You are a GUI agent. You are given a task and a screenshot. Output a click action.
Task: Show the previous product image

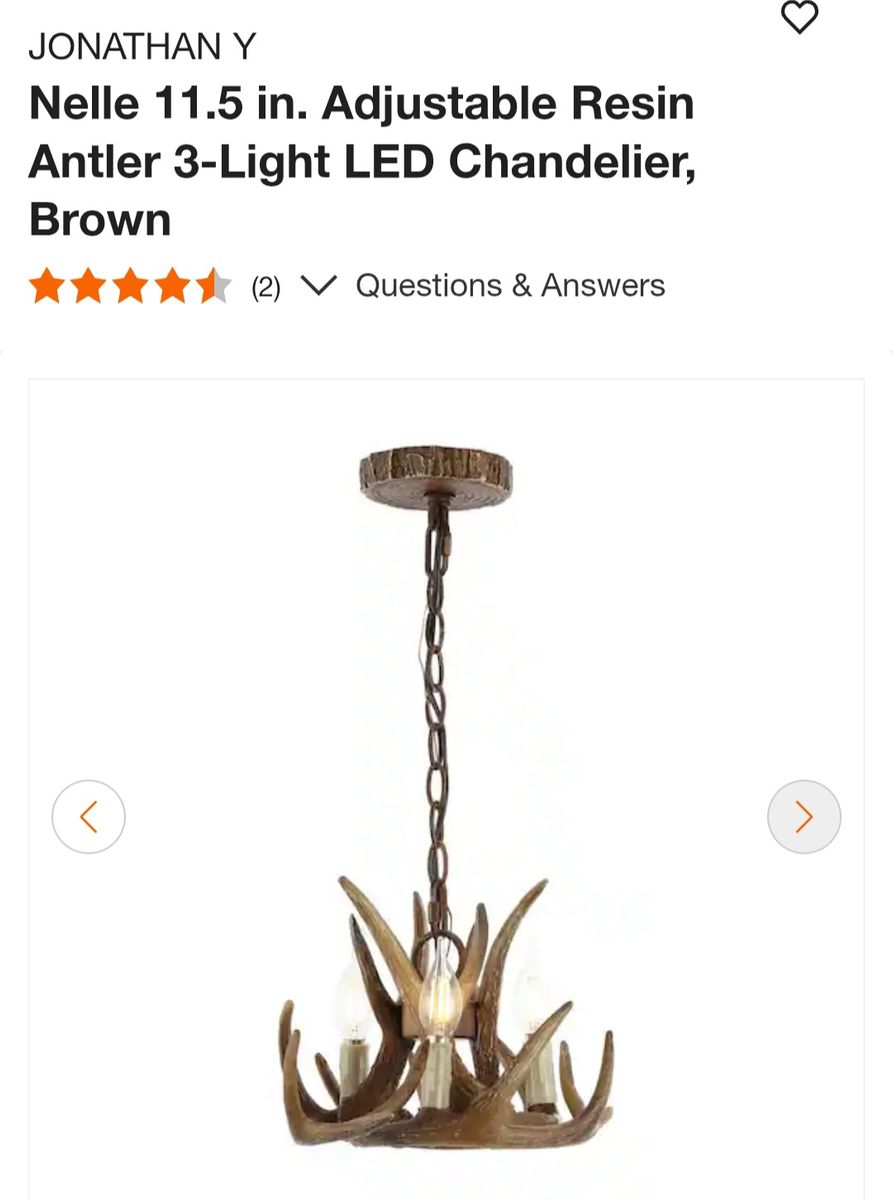(x=88, y=817)
